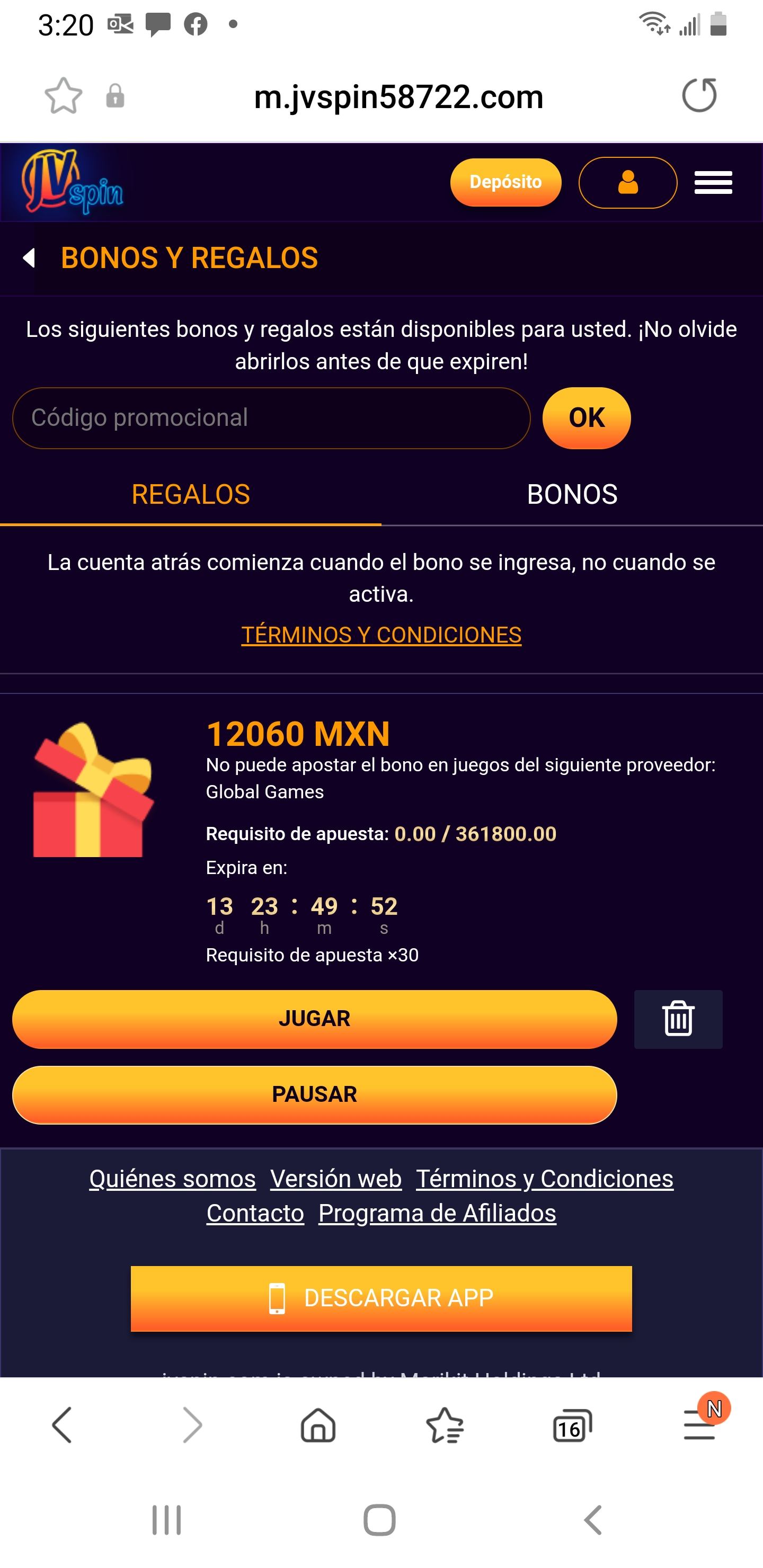The image size is (763, 1568).
Task: Open the Quiénes somos link
Action: [172, 1179]
